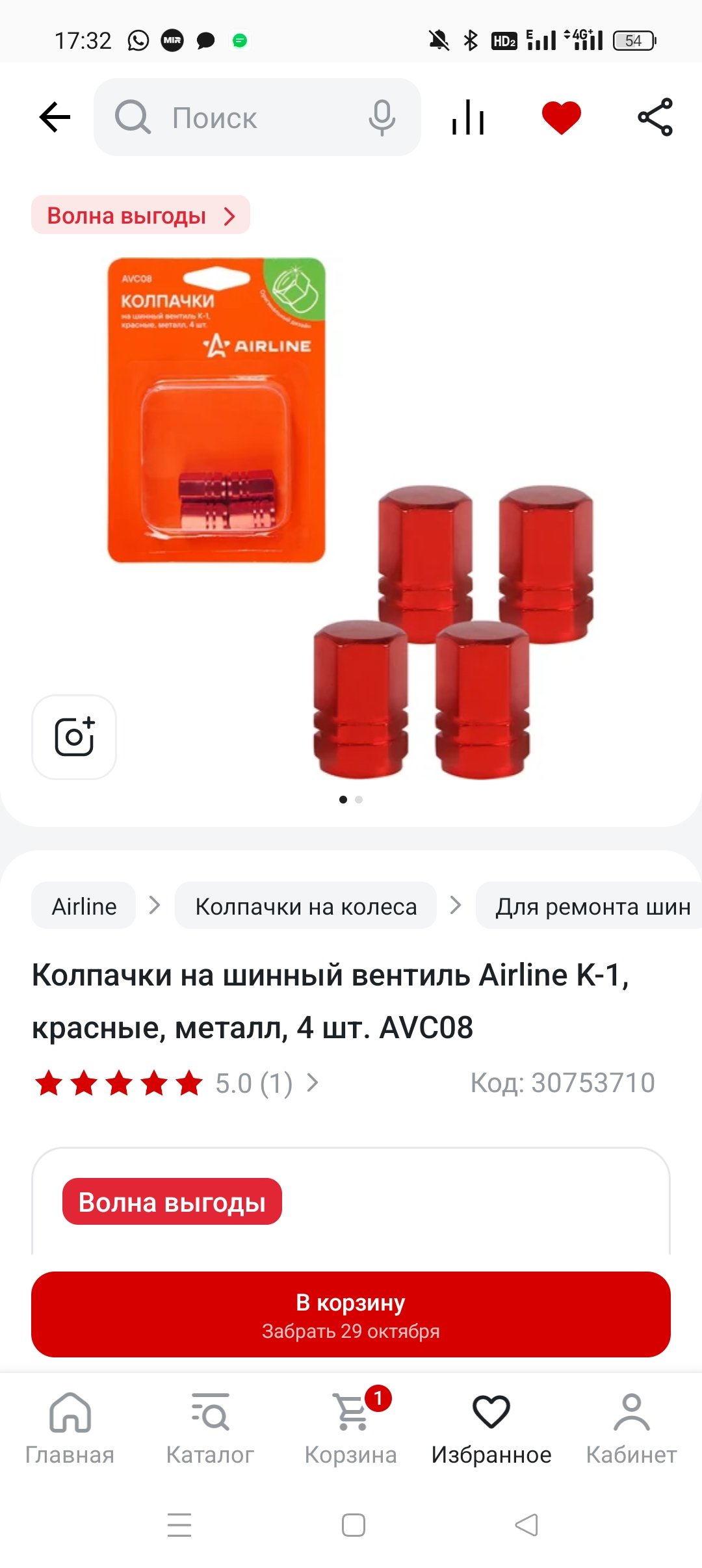Open the Корзина tab
Image resolution: width=702 pixels, height=1568 pixels.
(351, 1428)
